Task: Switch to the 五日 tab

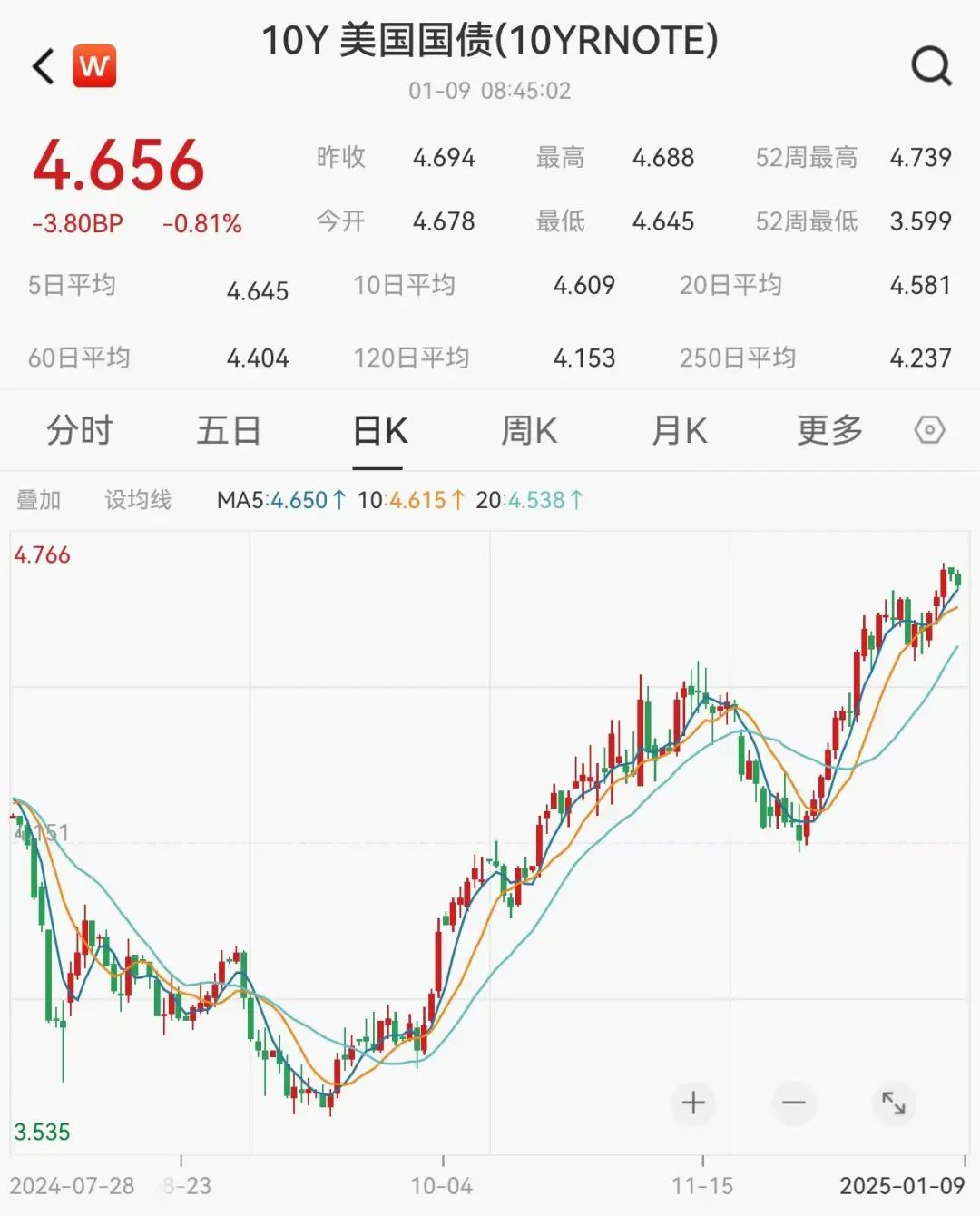Action: (229, 430)
